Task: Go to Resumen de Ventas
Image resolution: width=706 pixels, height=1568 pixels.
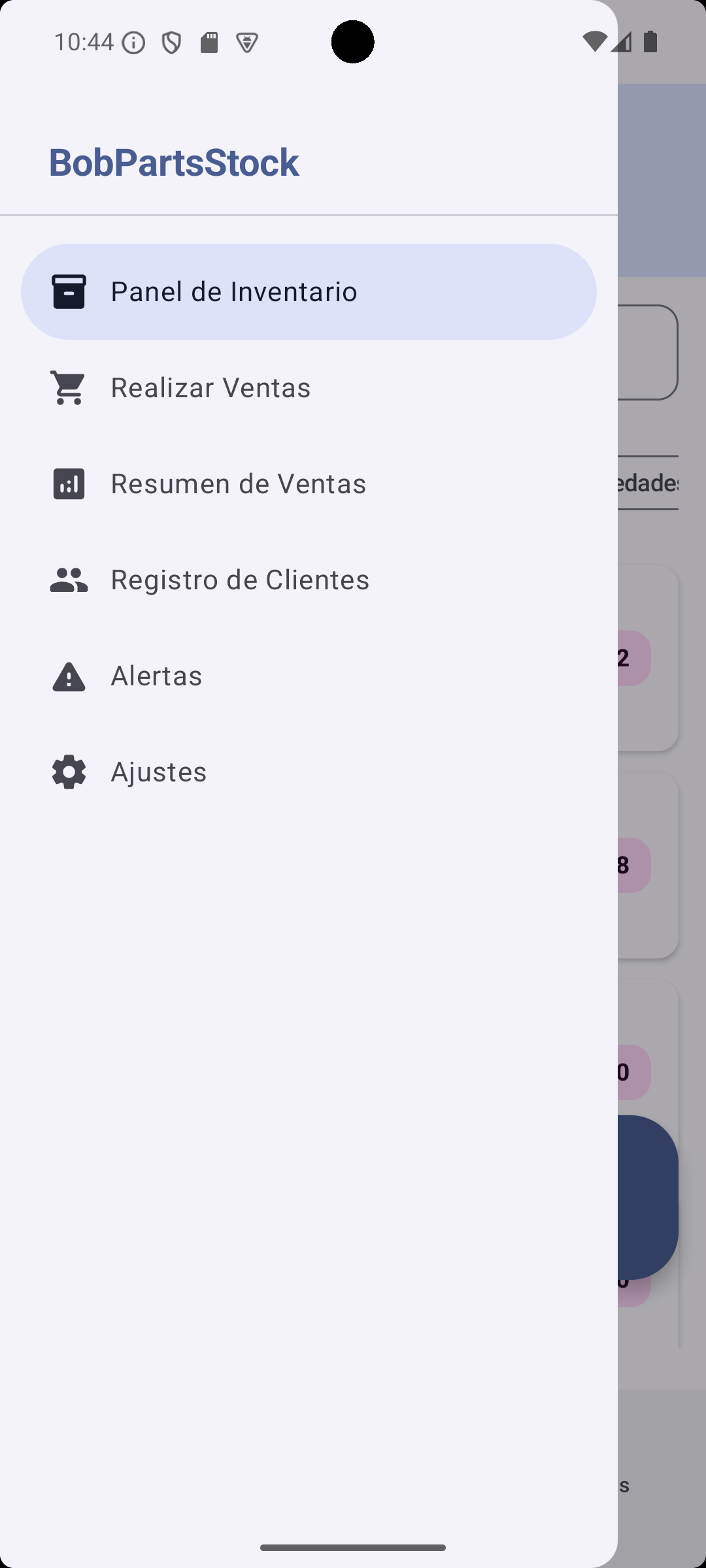Action: point(309,483)
